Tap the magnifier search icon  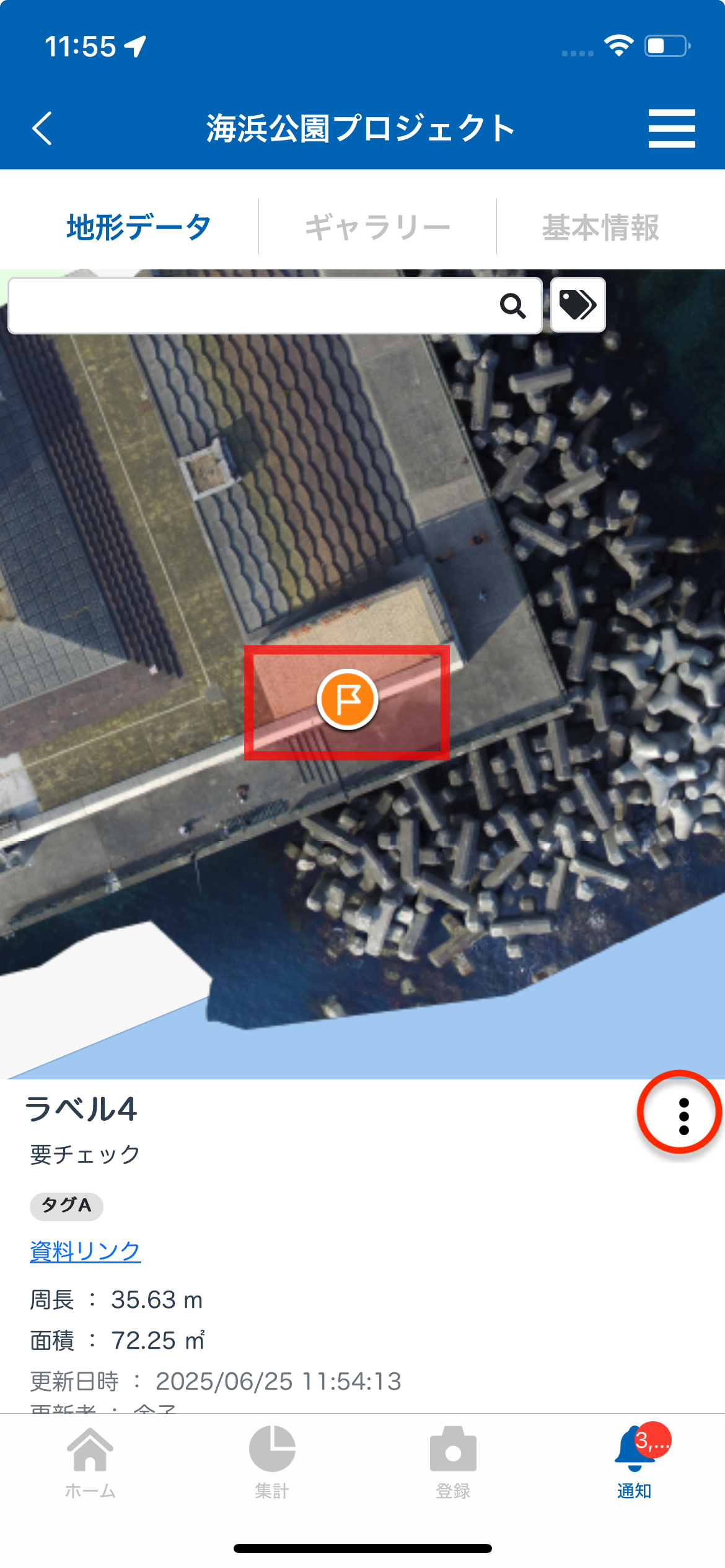512,306
